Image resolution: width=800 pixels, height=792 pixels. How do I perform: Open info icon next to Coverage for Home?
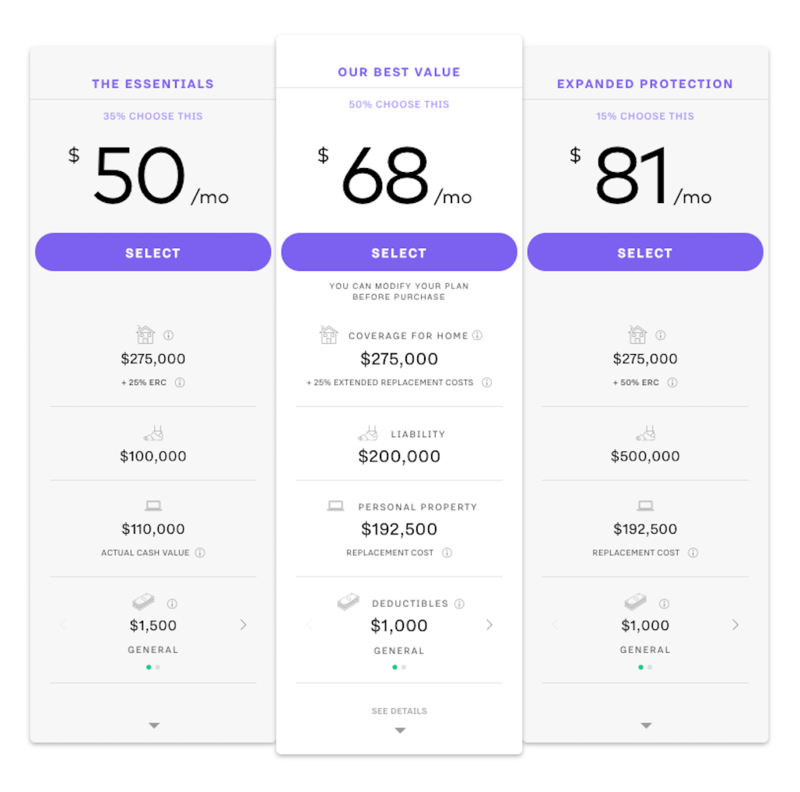pos(478,336)
